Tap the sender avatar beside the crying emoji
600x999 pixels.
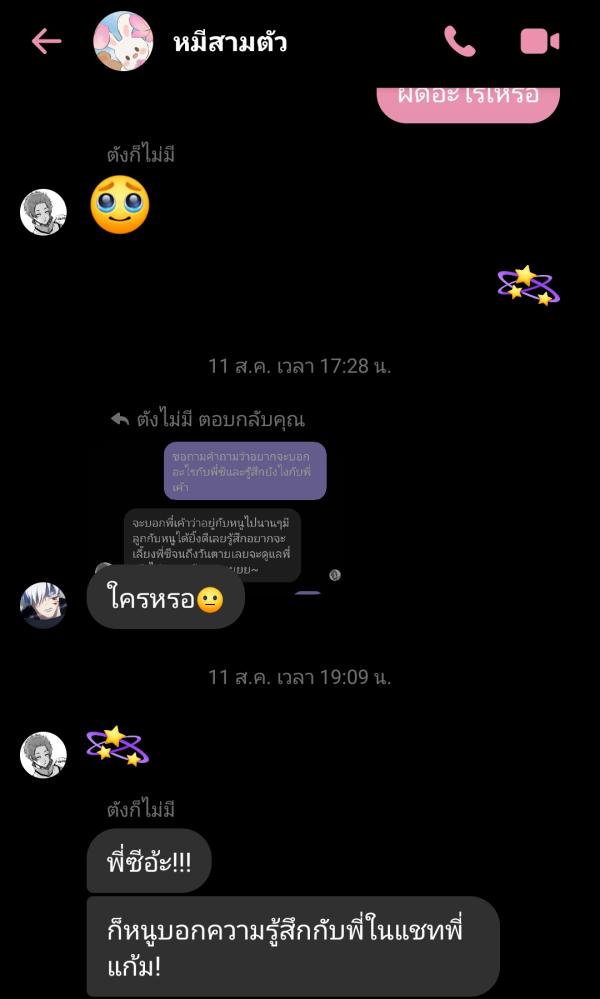coord(44,212)
